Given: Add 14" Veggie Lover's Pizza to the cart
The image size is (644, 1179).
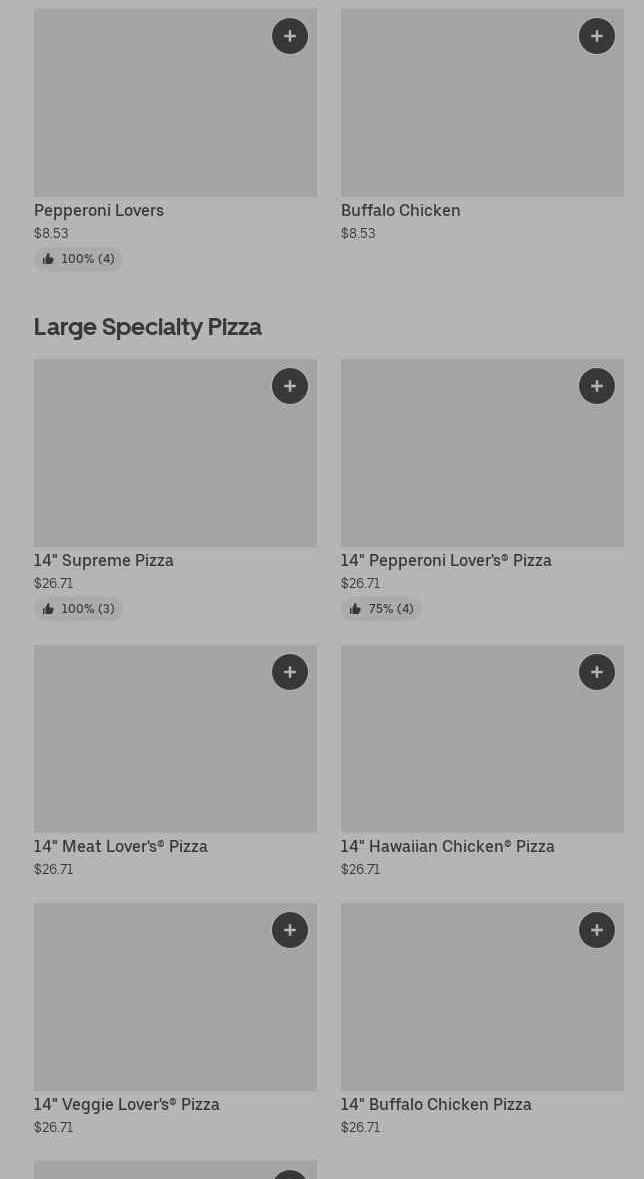Looking at the screenshot, I should (x=290, y=930).
